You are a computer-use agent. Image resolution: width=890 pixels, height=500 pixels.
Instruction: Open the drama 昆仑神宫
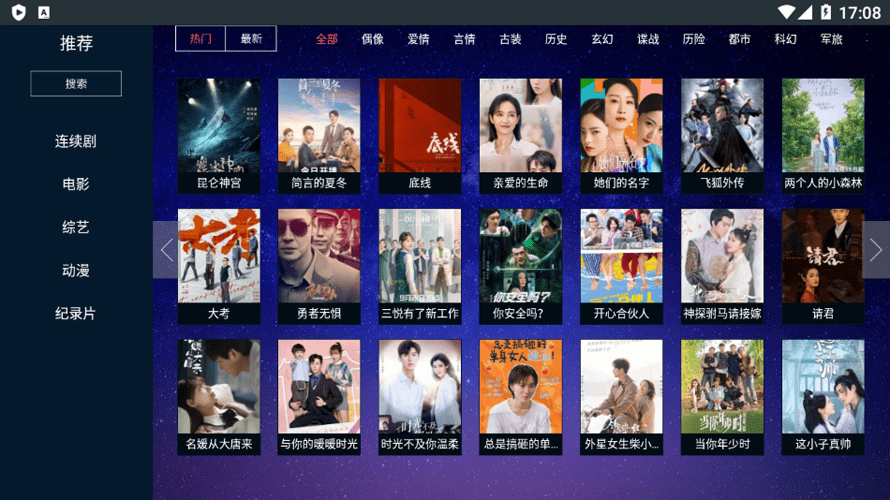pos(219,135)
